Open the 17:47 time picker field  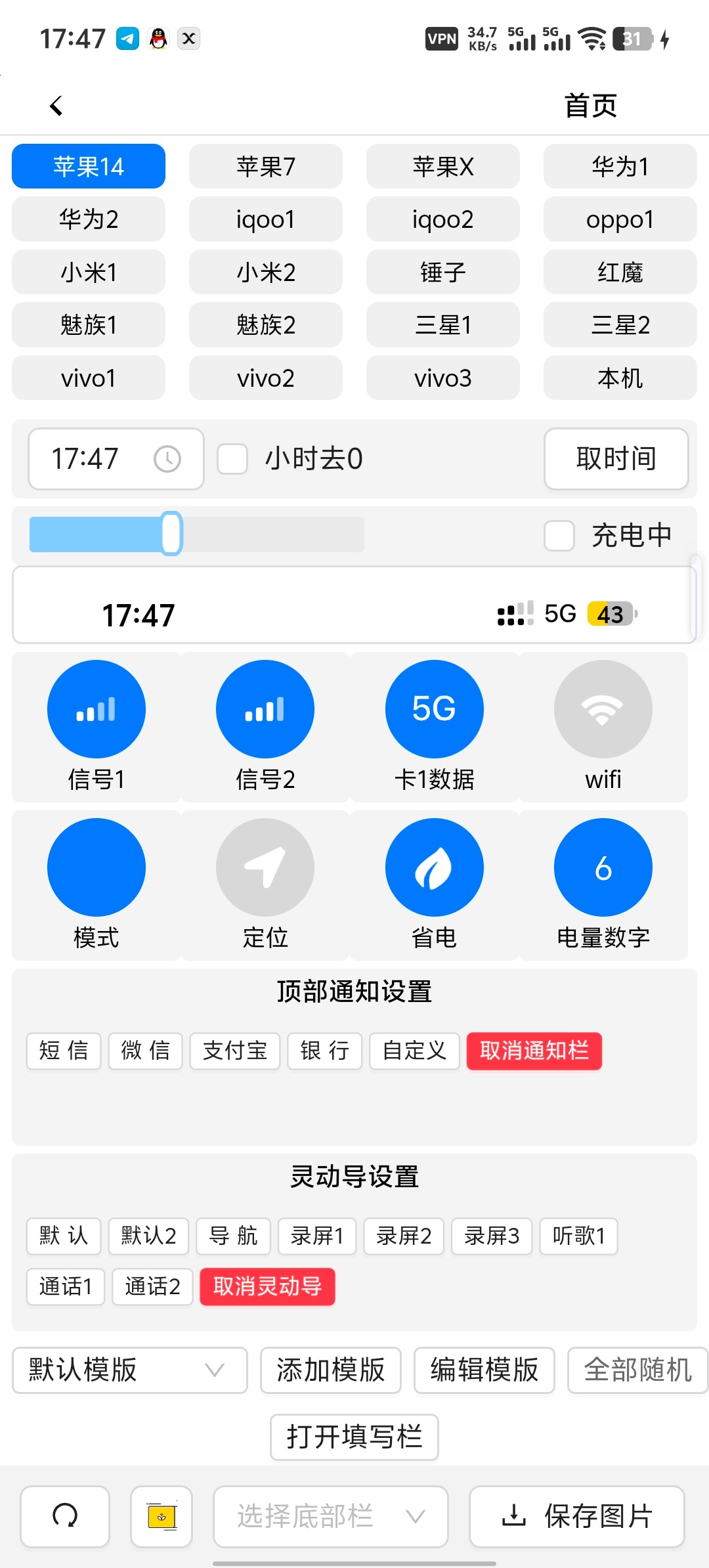[x=116, y=459]
